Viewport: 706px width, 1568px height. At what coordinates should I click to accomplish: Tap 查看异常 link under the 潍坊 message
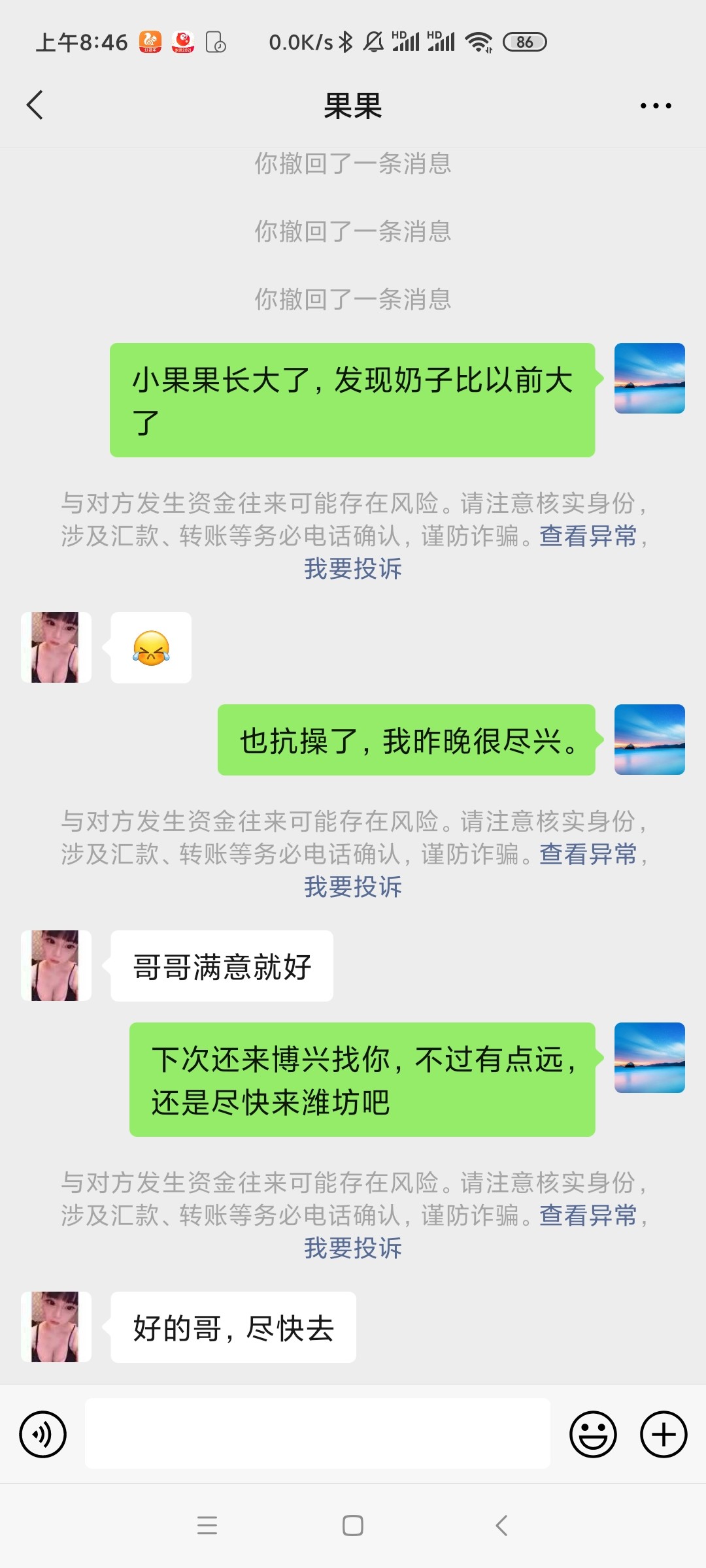[588, 1216]
